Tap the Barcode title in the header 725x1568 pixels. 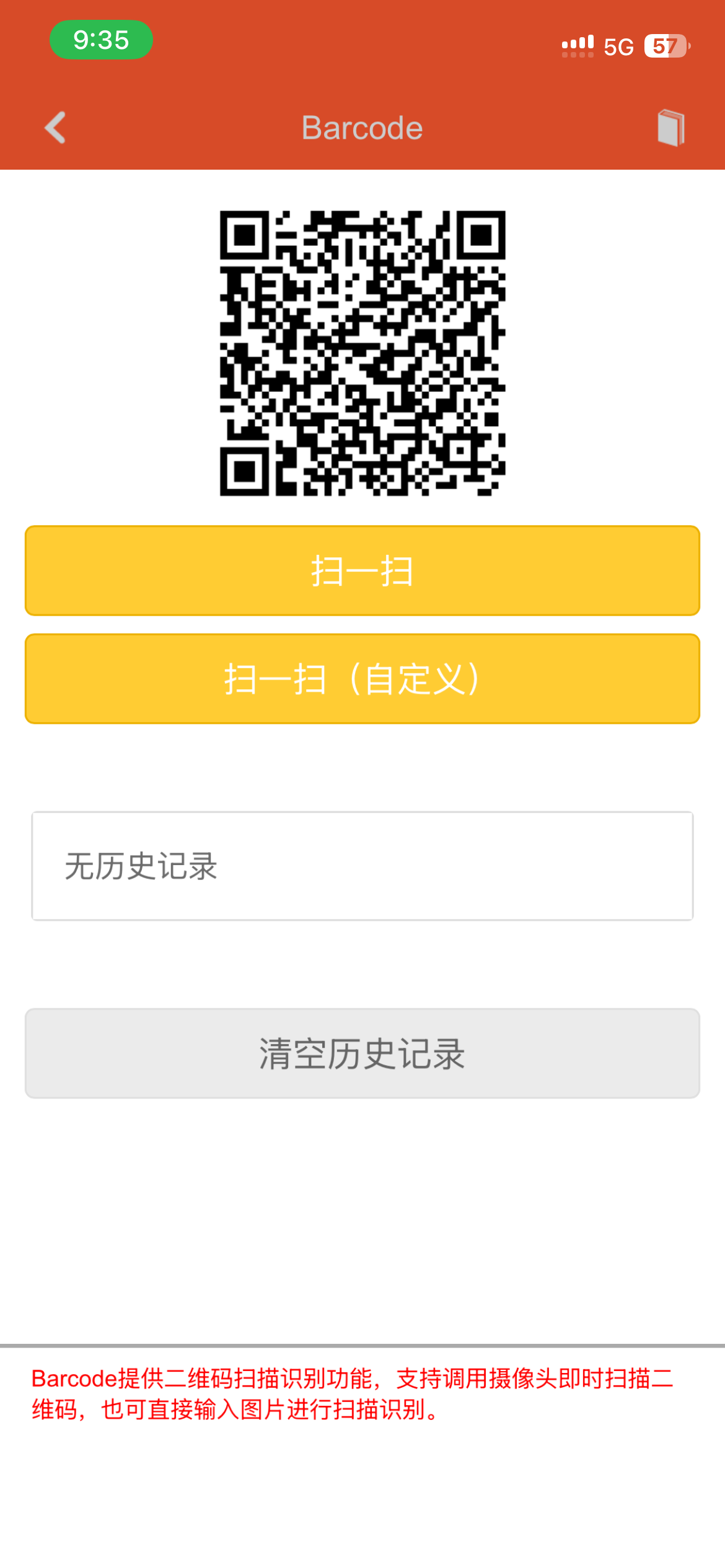tap(362, 127)
